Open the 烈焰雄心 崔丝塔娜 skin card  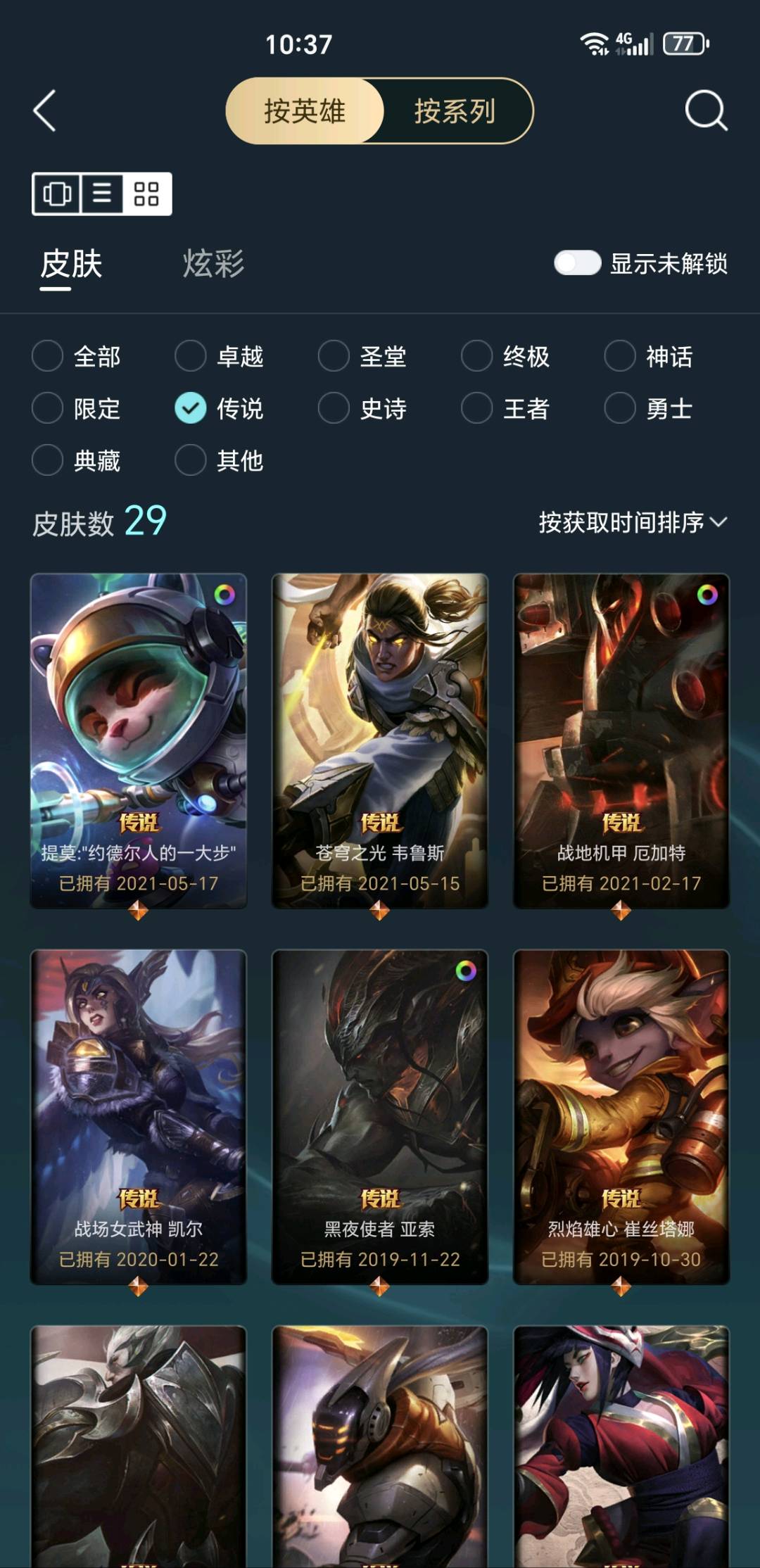pyautogui.click(x=621, y=1117)
